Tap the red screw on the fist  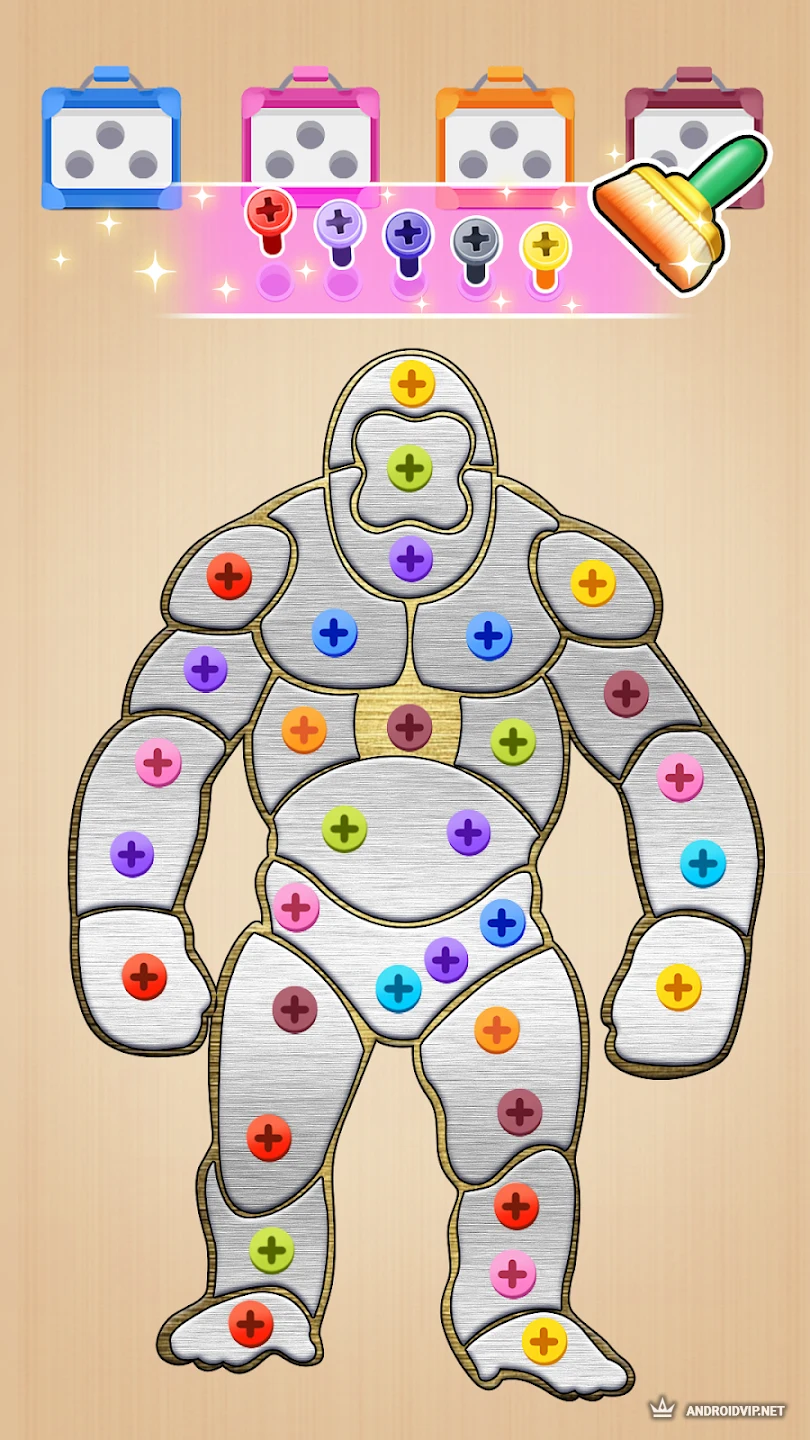(144, 976)
